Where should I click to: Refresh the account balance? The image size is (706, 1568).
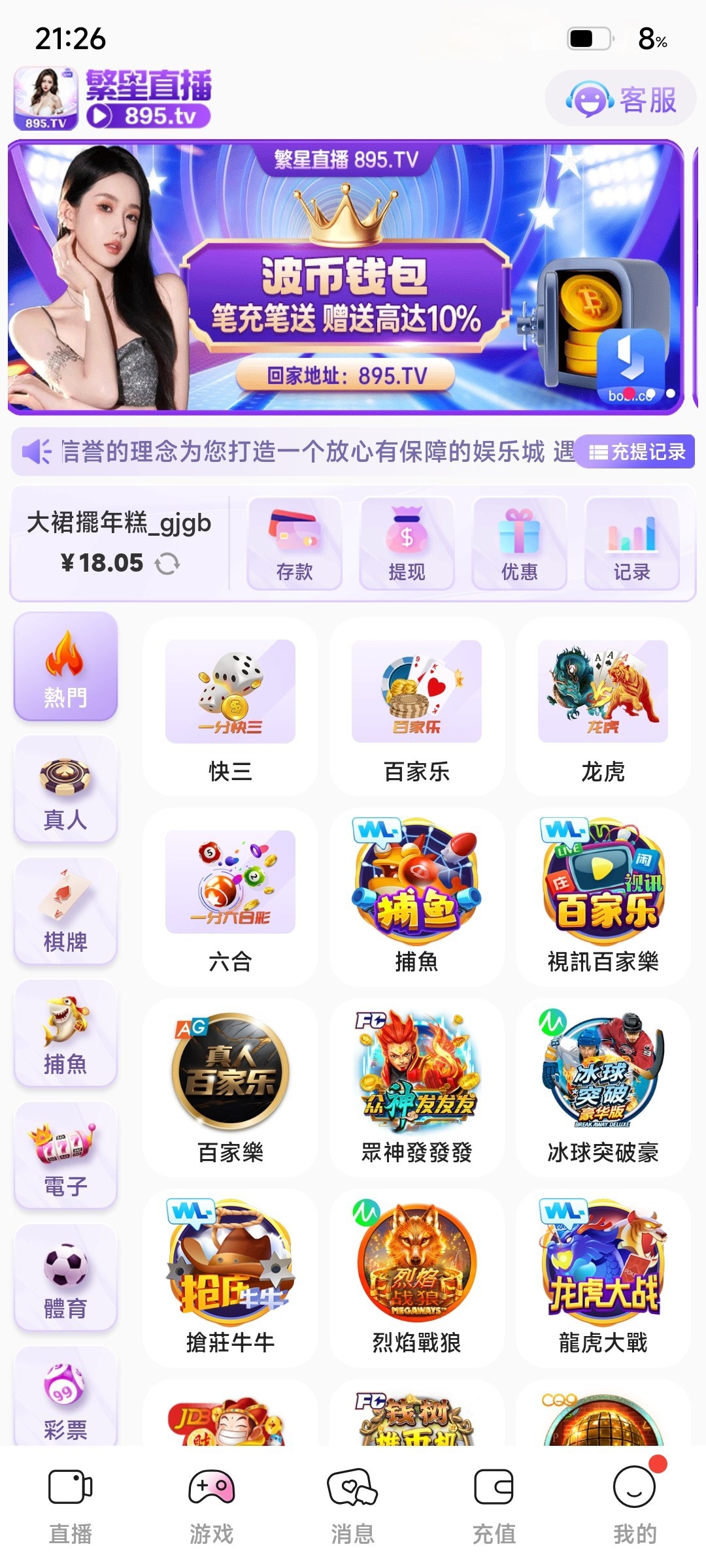[x=167, y=563]
